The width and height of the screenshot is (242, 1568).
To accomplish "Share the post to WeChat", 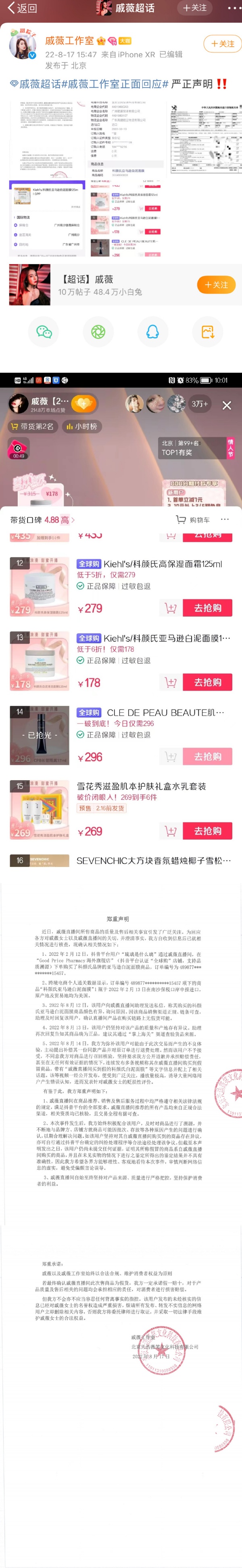I will click(x=44, y=332).
